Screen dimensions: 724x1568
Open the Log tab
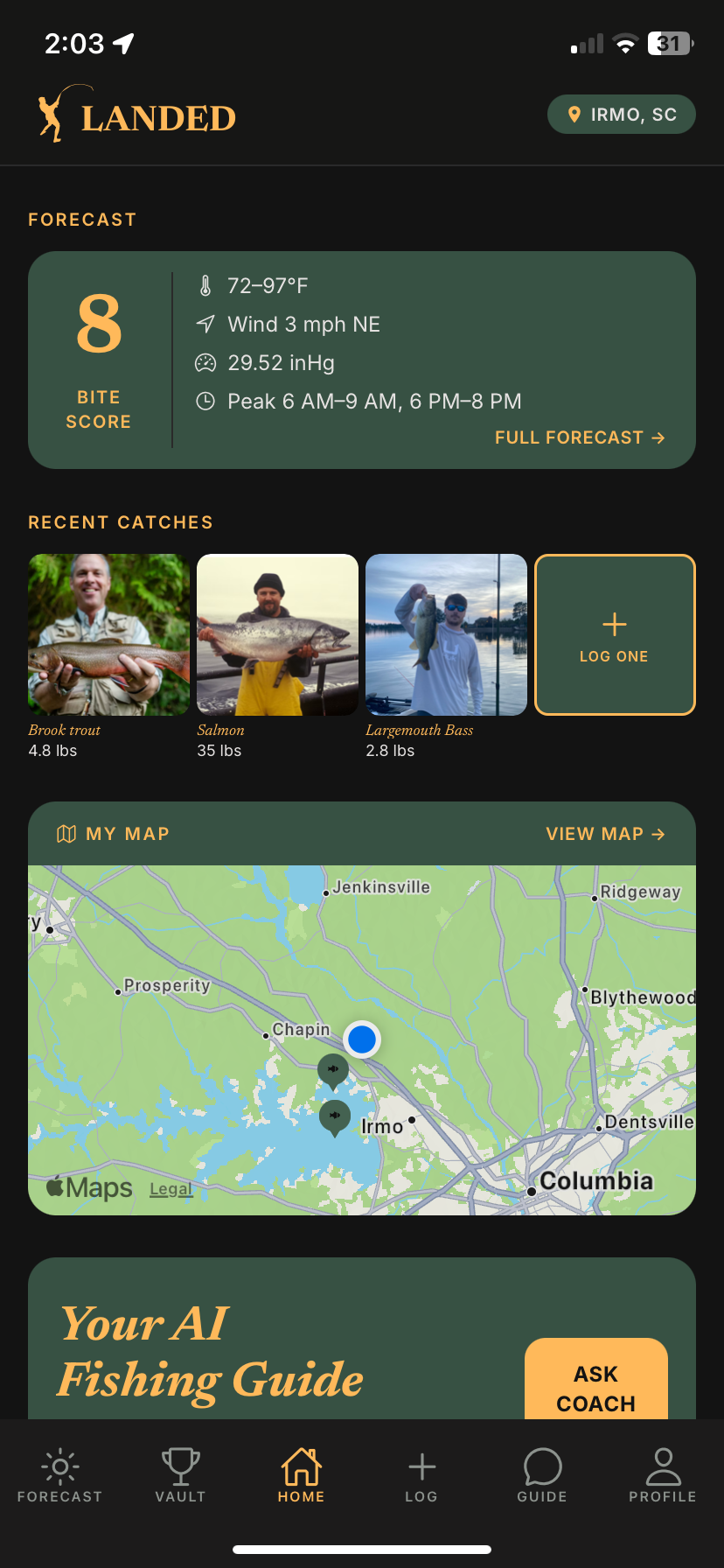pos(421,1476)
